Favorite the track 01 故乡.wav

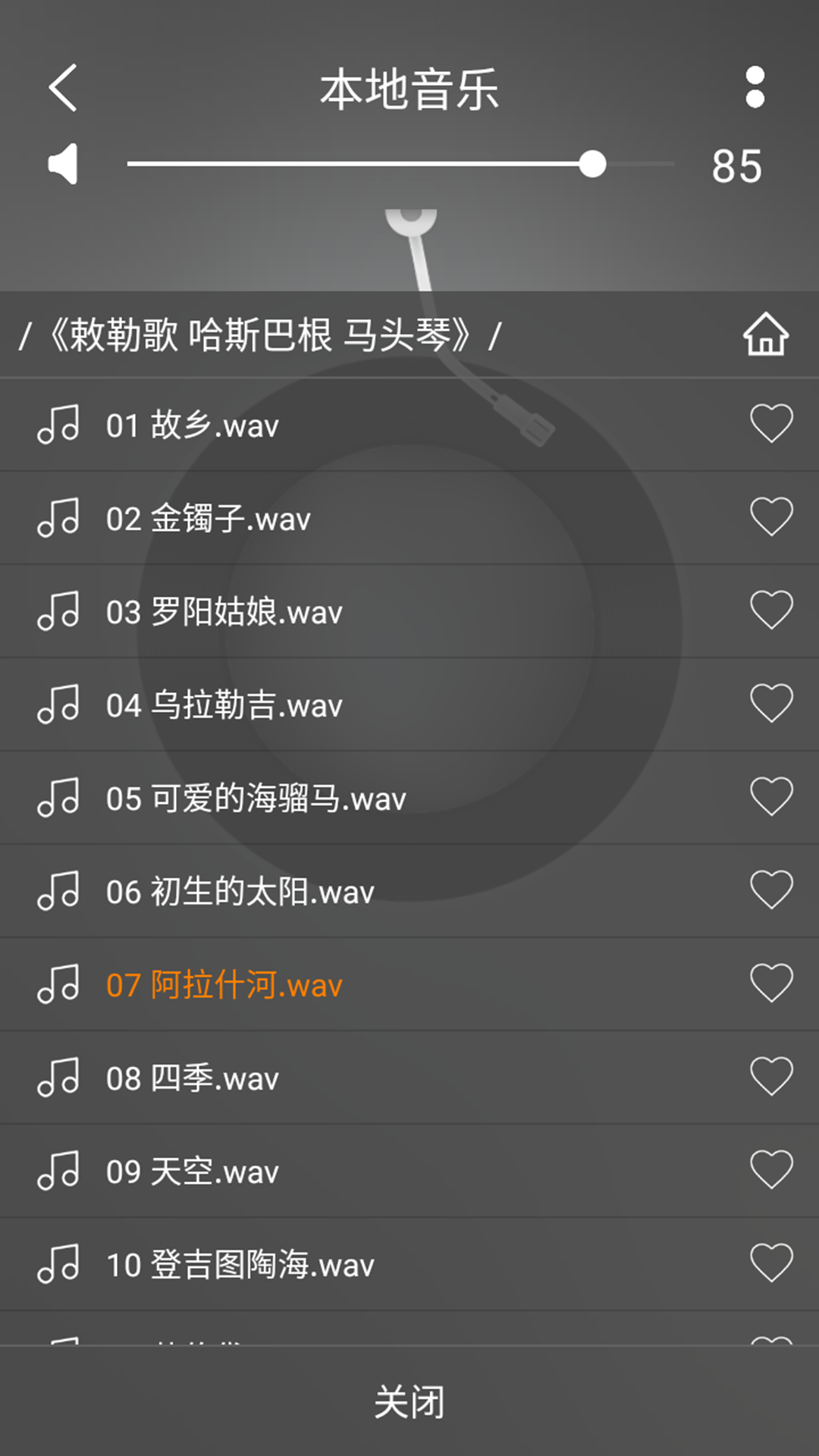point(772,425)
